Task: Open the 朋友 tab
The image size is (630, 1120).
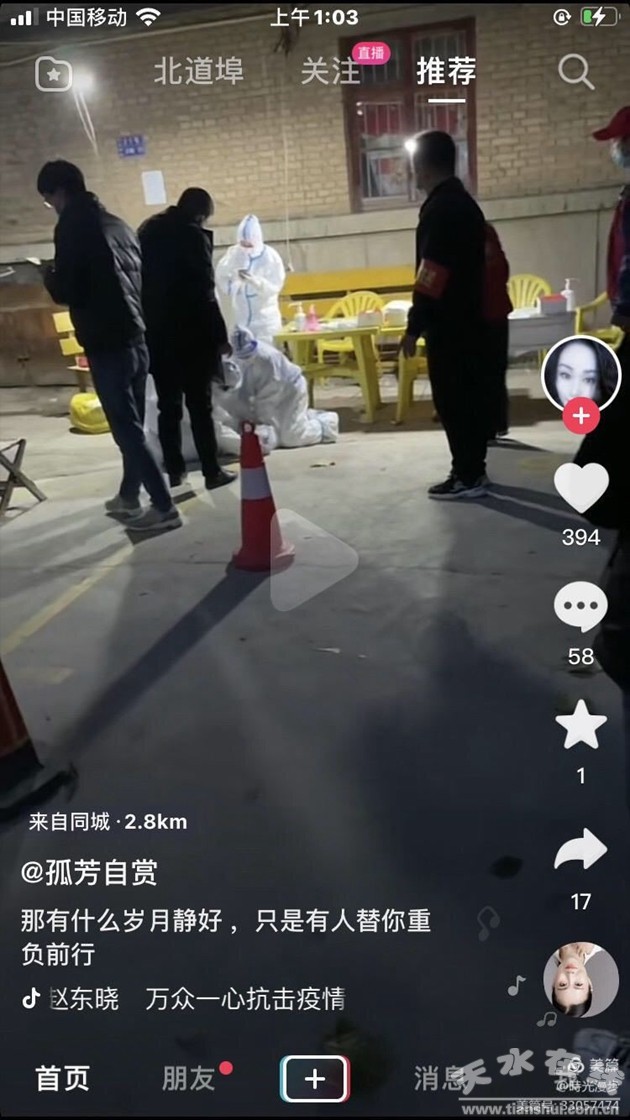Action: [188, 1077]
